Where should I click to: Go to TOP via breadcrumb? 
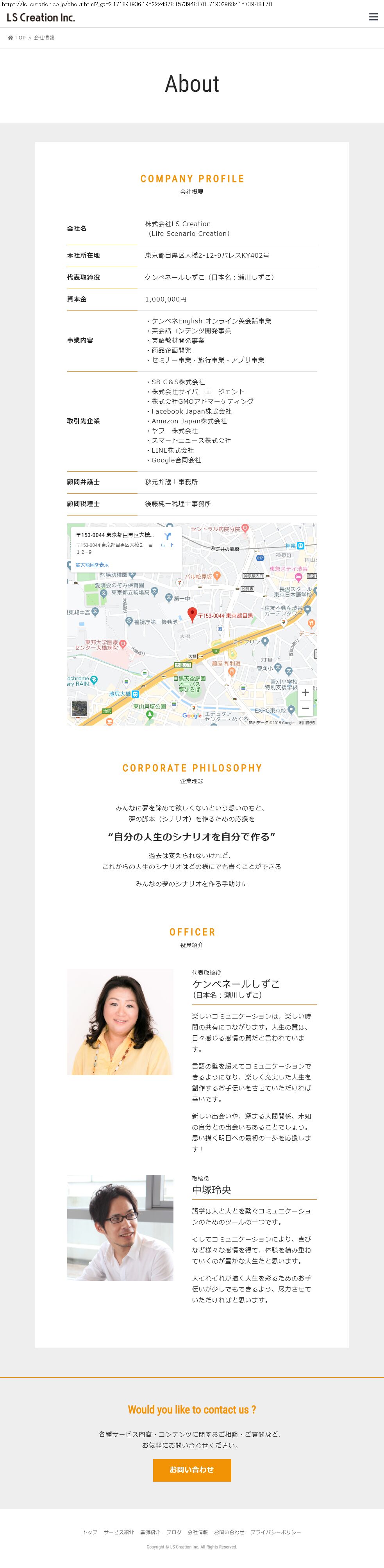pos(20,38)
